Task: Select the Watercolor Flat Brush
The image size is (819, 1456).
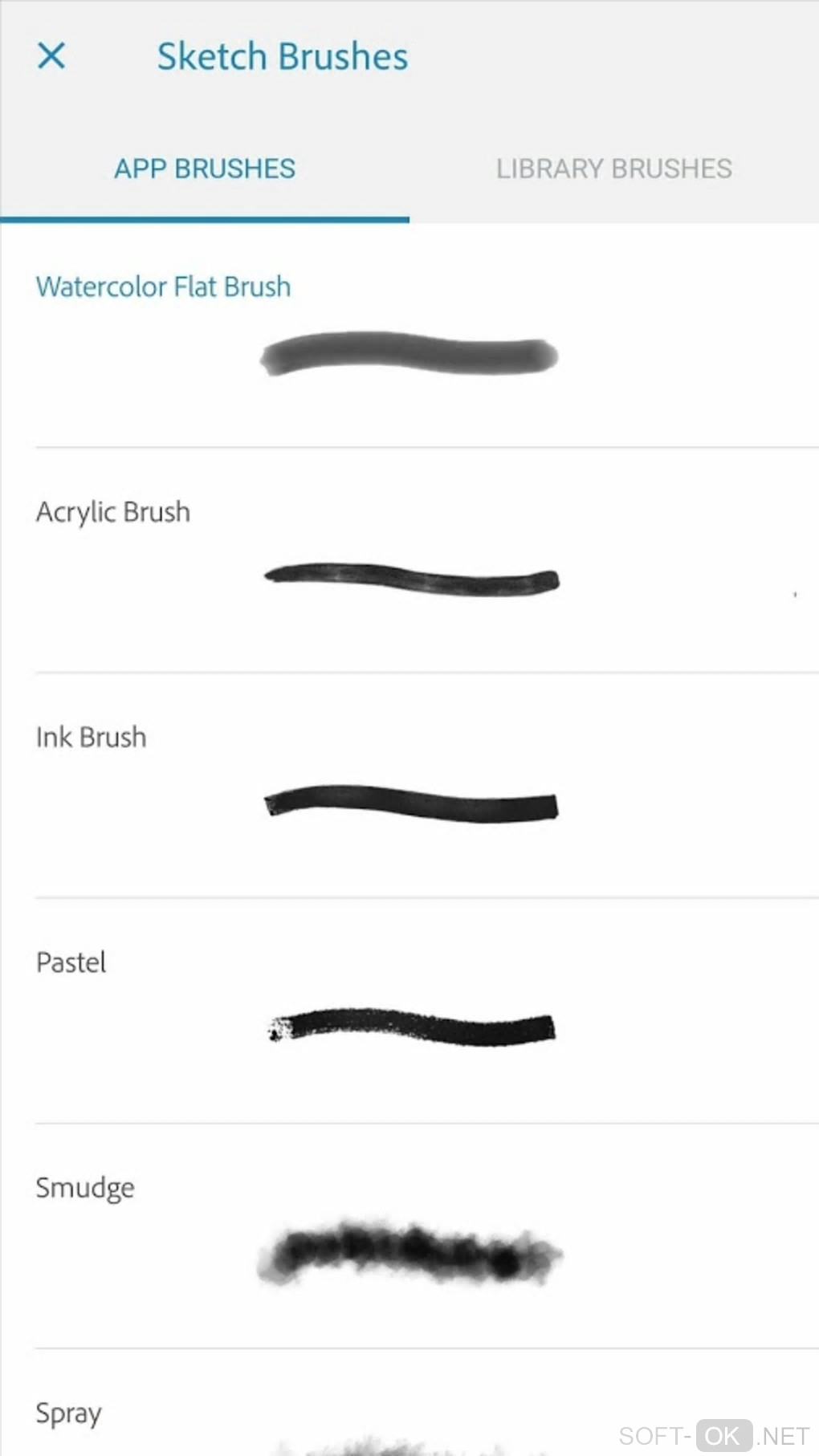Action: tap(409, 337)
